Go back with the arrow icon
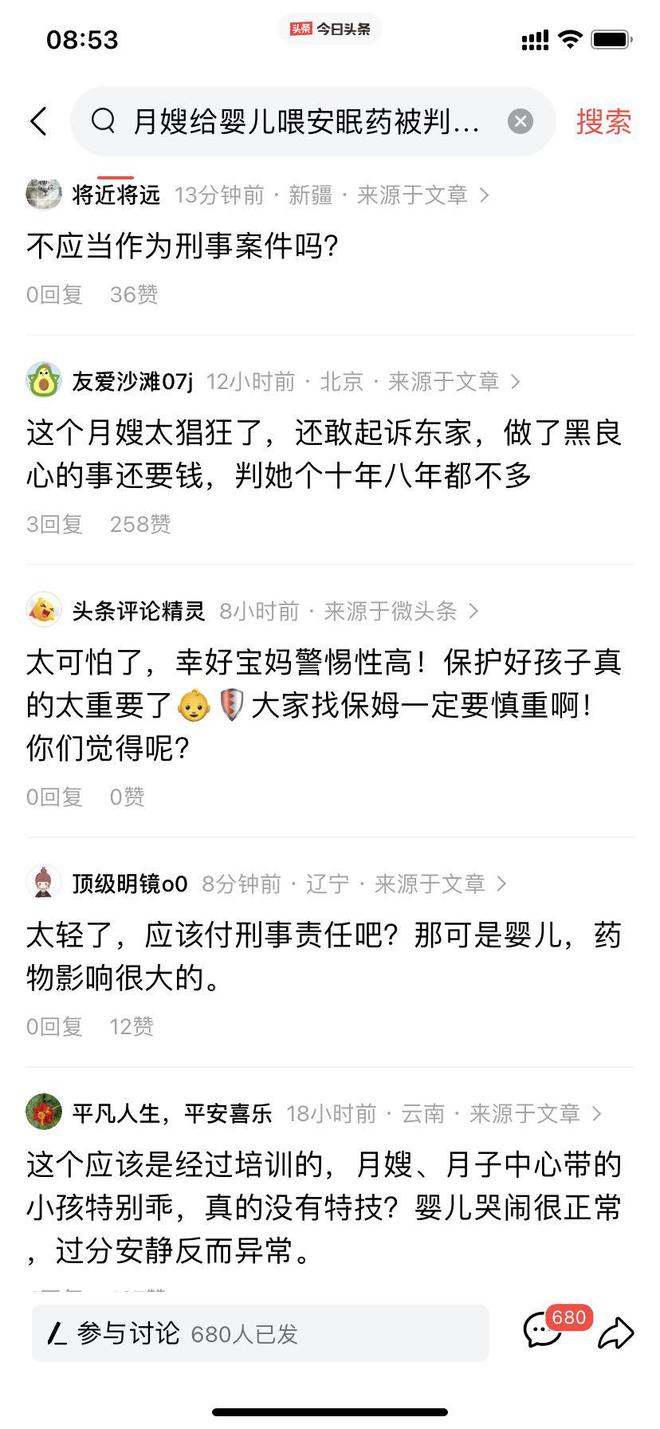This screenshot has height=1429, width=660. pyautogui.click(x=39, y=122)
